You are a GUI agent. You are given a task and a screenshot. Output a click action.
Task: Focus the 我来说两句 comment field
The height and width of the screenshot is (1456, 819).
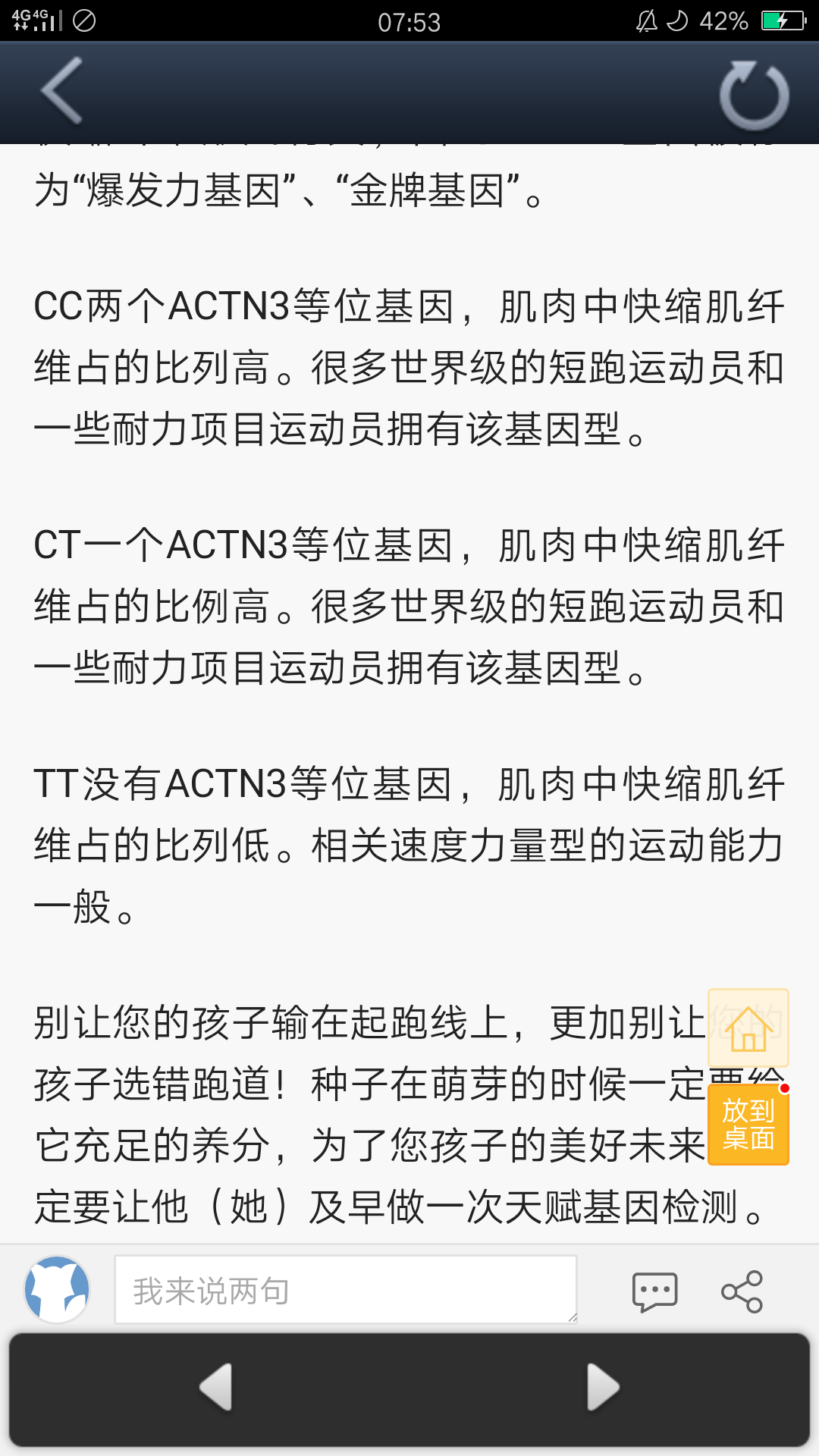346,1290
